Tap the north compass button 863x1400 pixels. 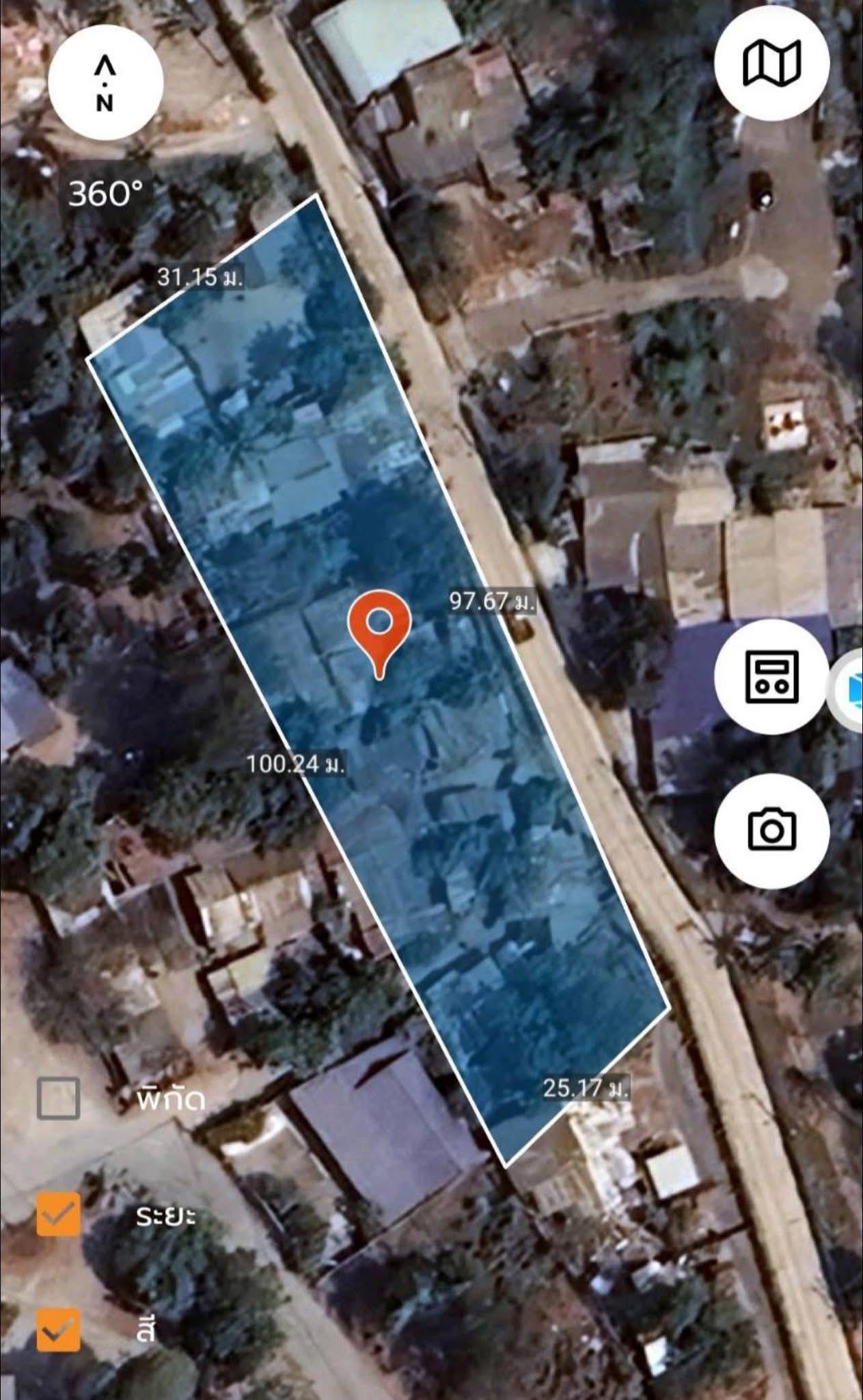105,83
